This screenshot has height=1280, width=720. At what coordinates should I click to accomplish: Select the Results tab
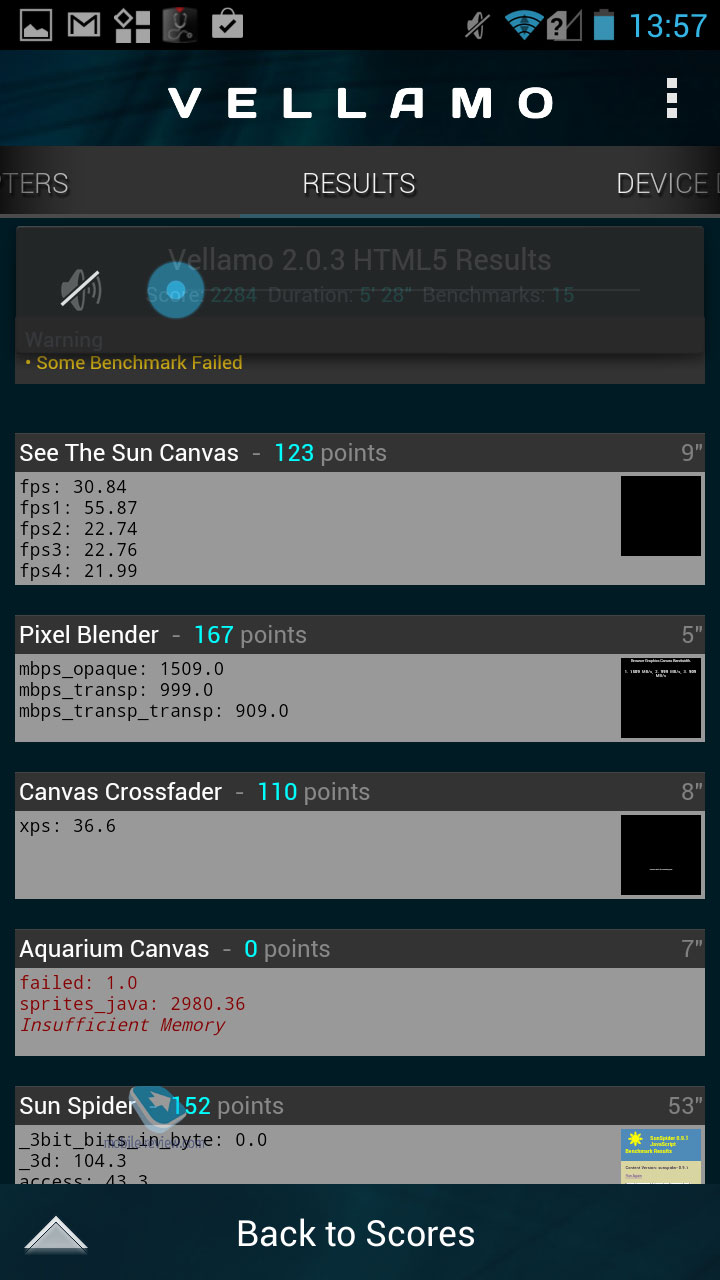pyautogui.click(x=359, y=183)
